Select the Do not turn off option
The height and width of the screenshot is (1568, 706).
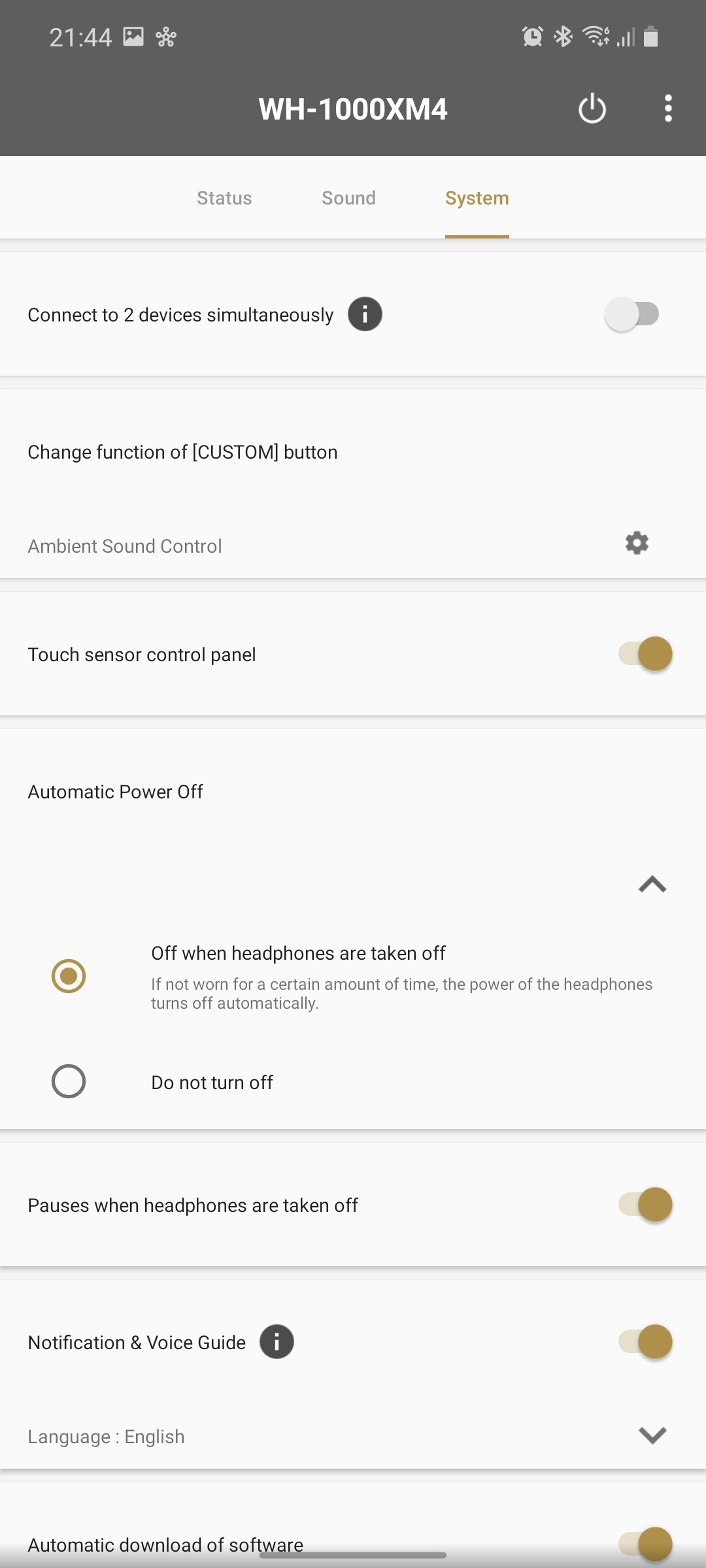pyautogui.click(x=69, y=1081)
